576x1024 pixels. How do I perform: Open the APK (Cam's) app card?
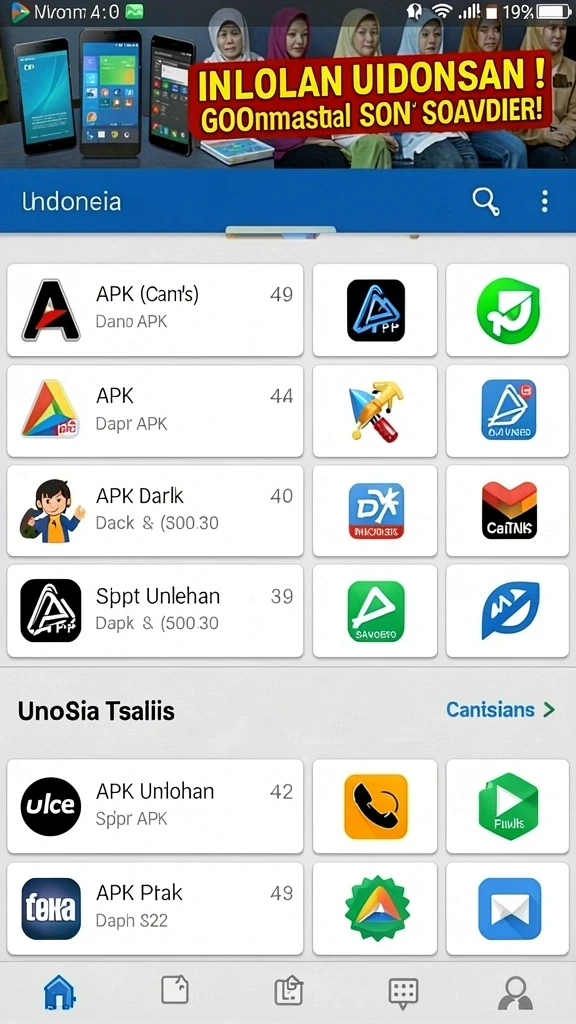coord(155,310)
